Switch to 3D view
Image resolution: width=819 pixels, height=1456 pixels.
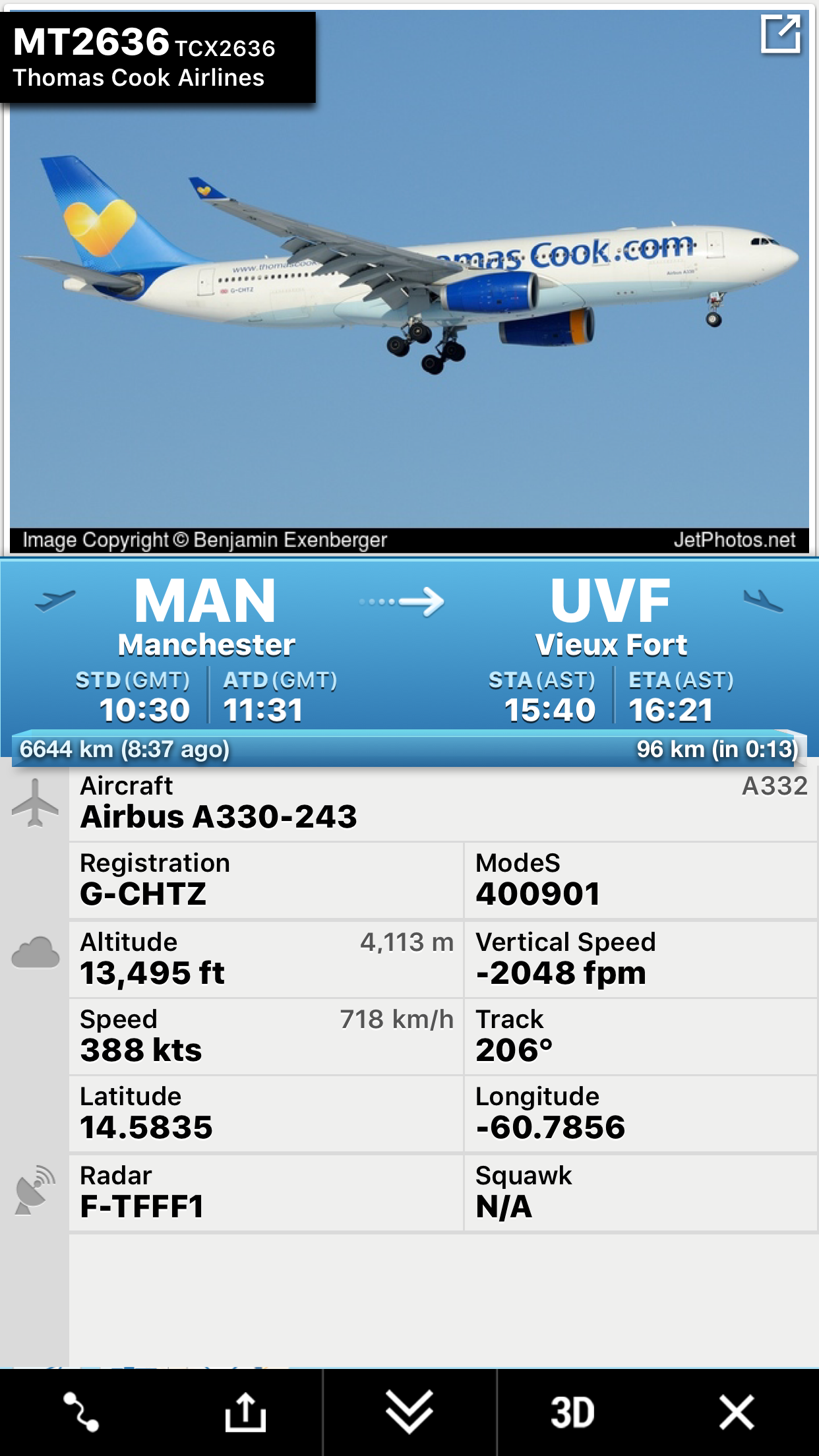pyautogui.click(x=572, y=1412)
